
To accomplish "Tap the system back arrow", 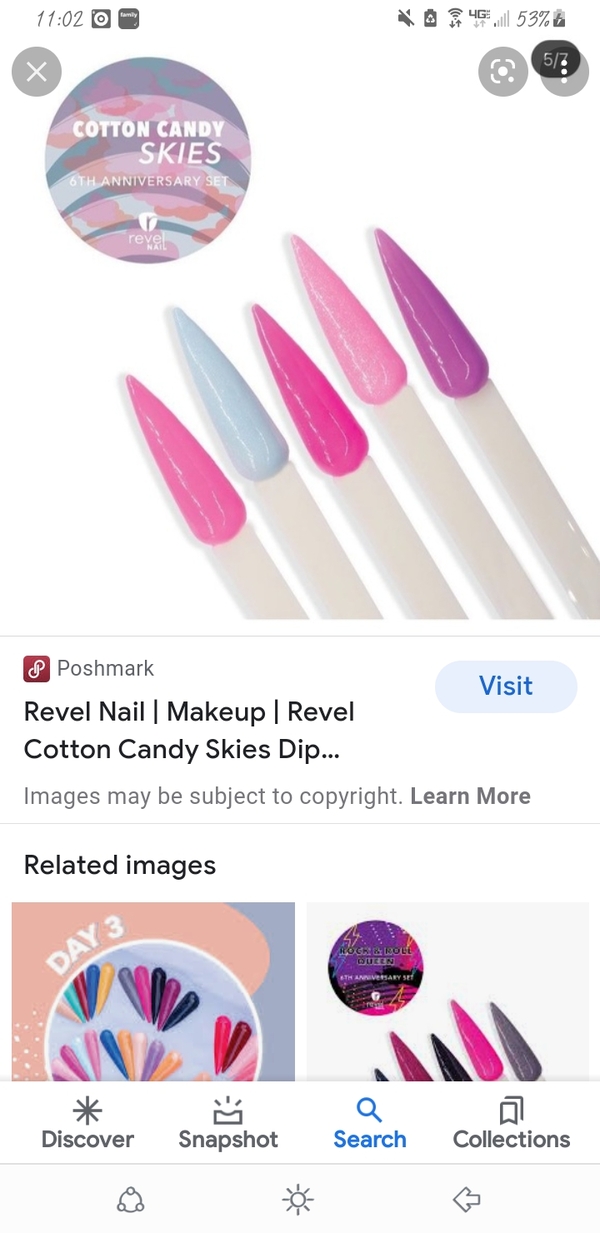I will tap(467, 1199).
